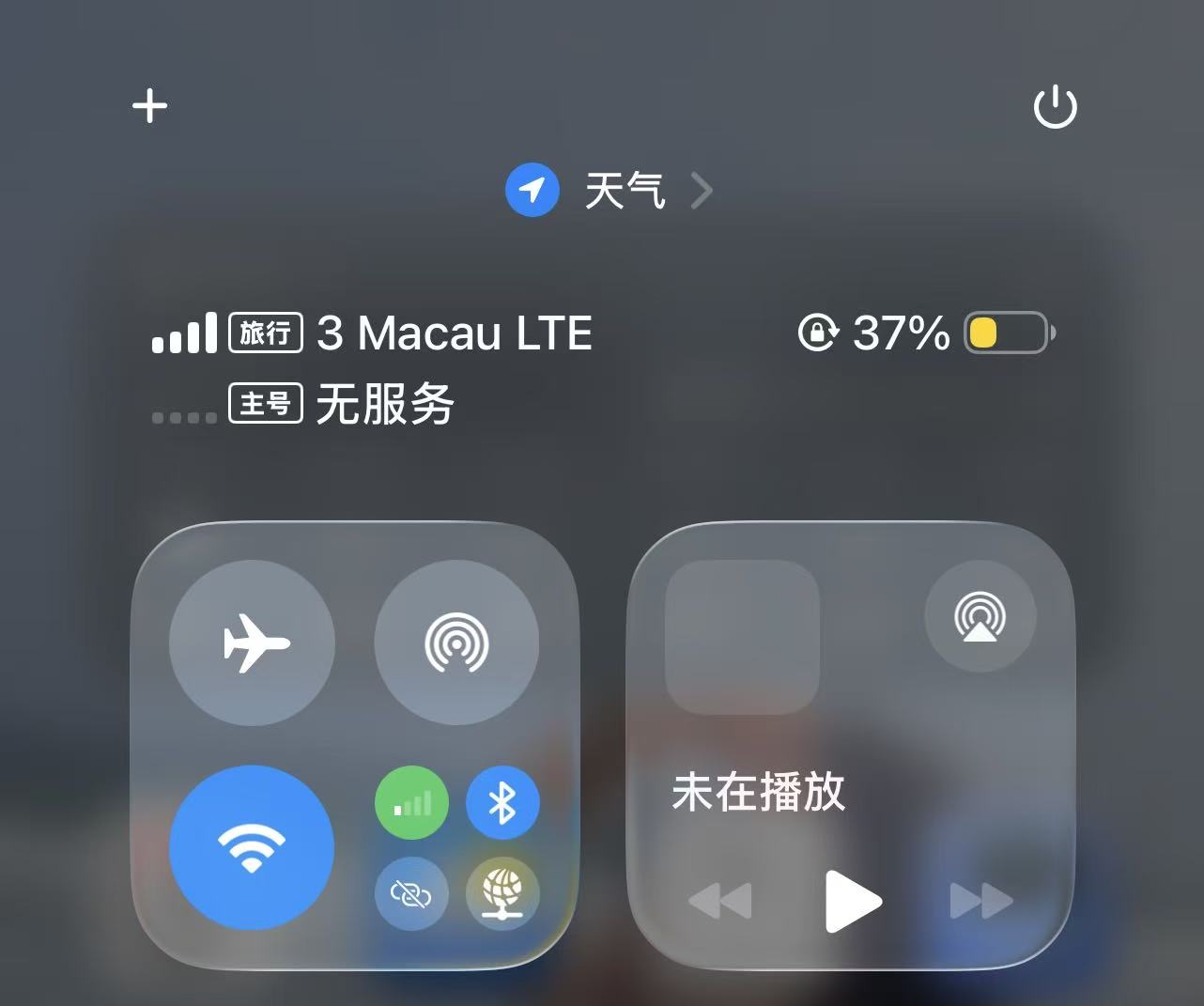Viewport: 1204px width, 1006px height.
Task: Turn off Wi-Fi
Action: (x=252, y=848)
